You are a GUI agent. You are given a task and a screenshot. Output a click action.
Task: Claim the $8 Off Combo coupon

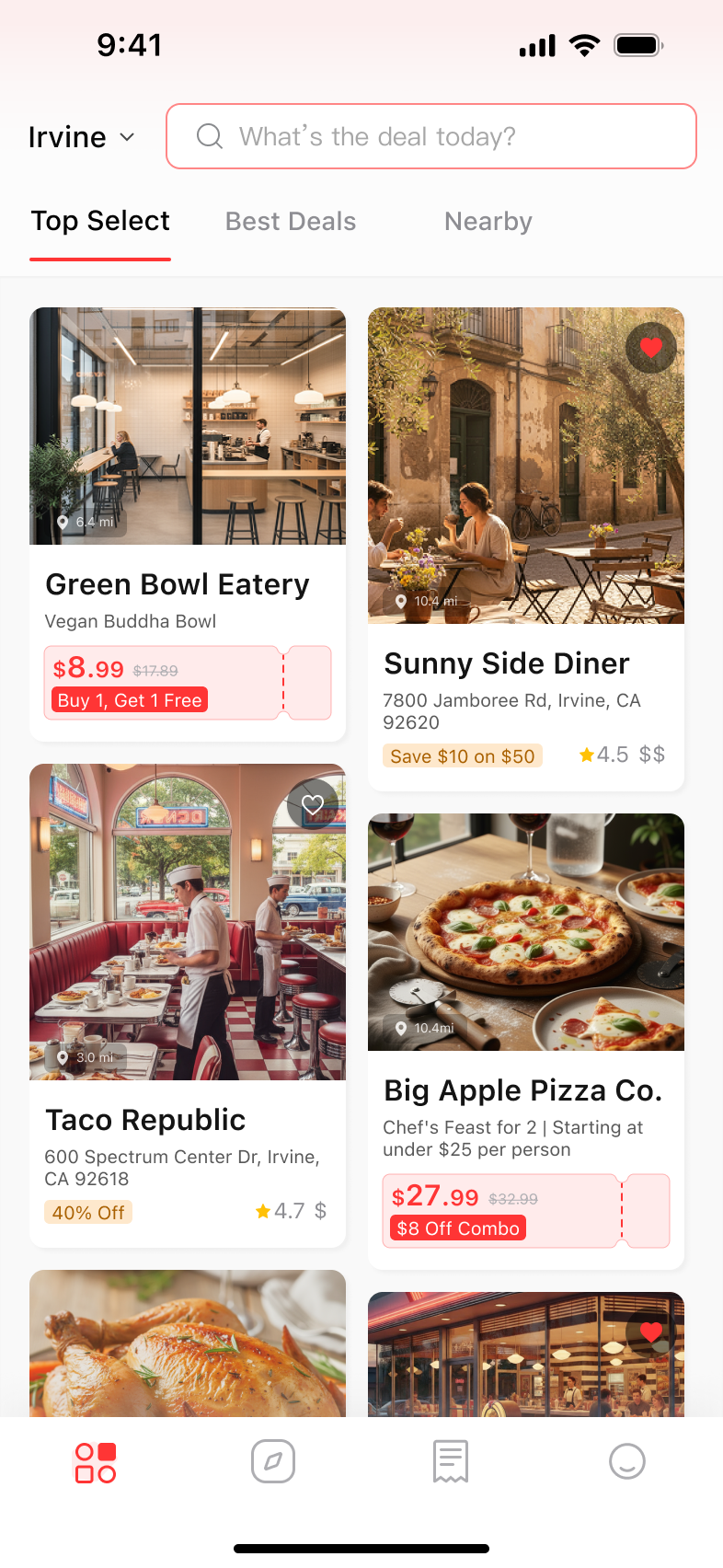(x=647, y=1211)
